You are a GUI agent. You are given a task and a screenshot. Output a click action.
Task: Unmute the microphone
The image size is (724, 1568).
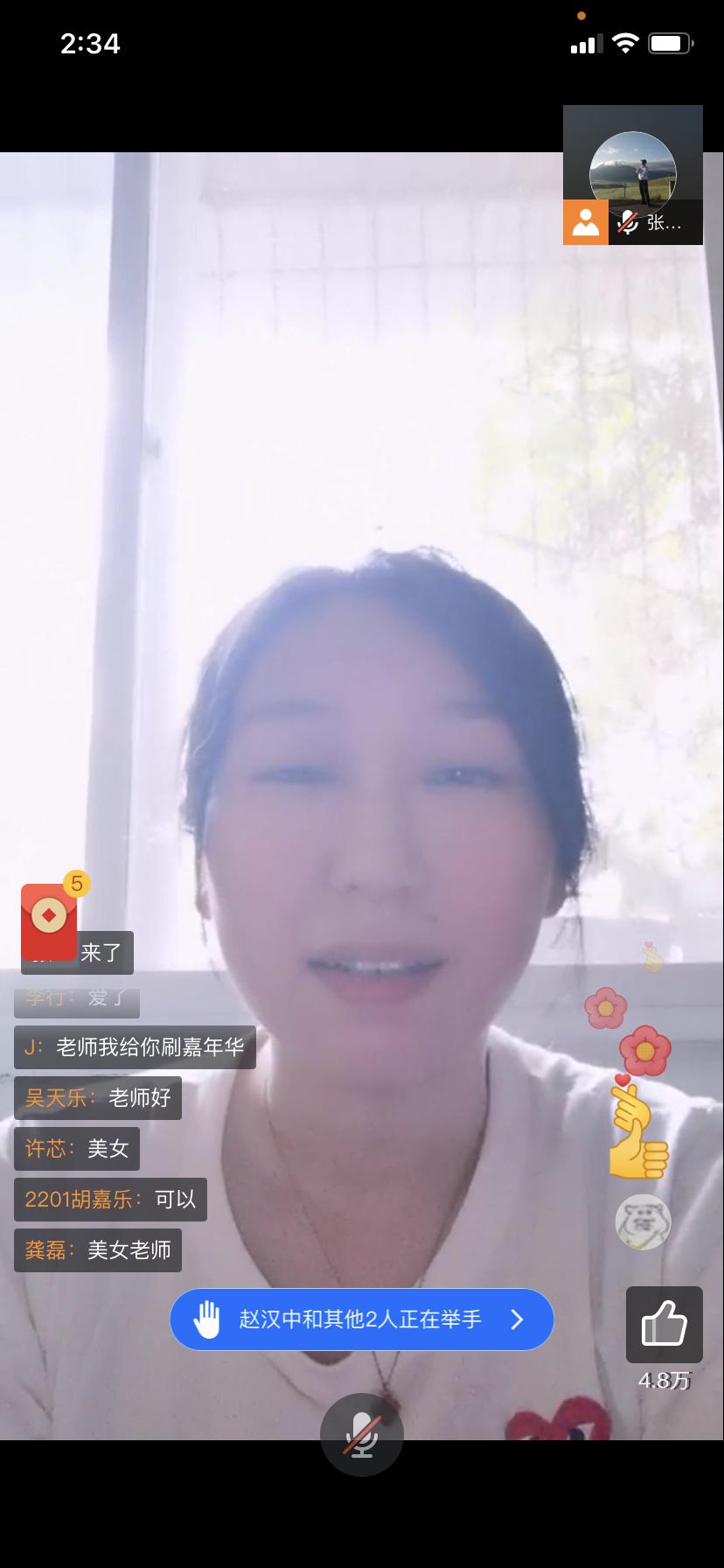pyautogui.click(x=361, y=1435)
